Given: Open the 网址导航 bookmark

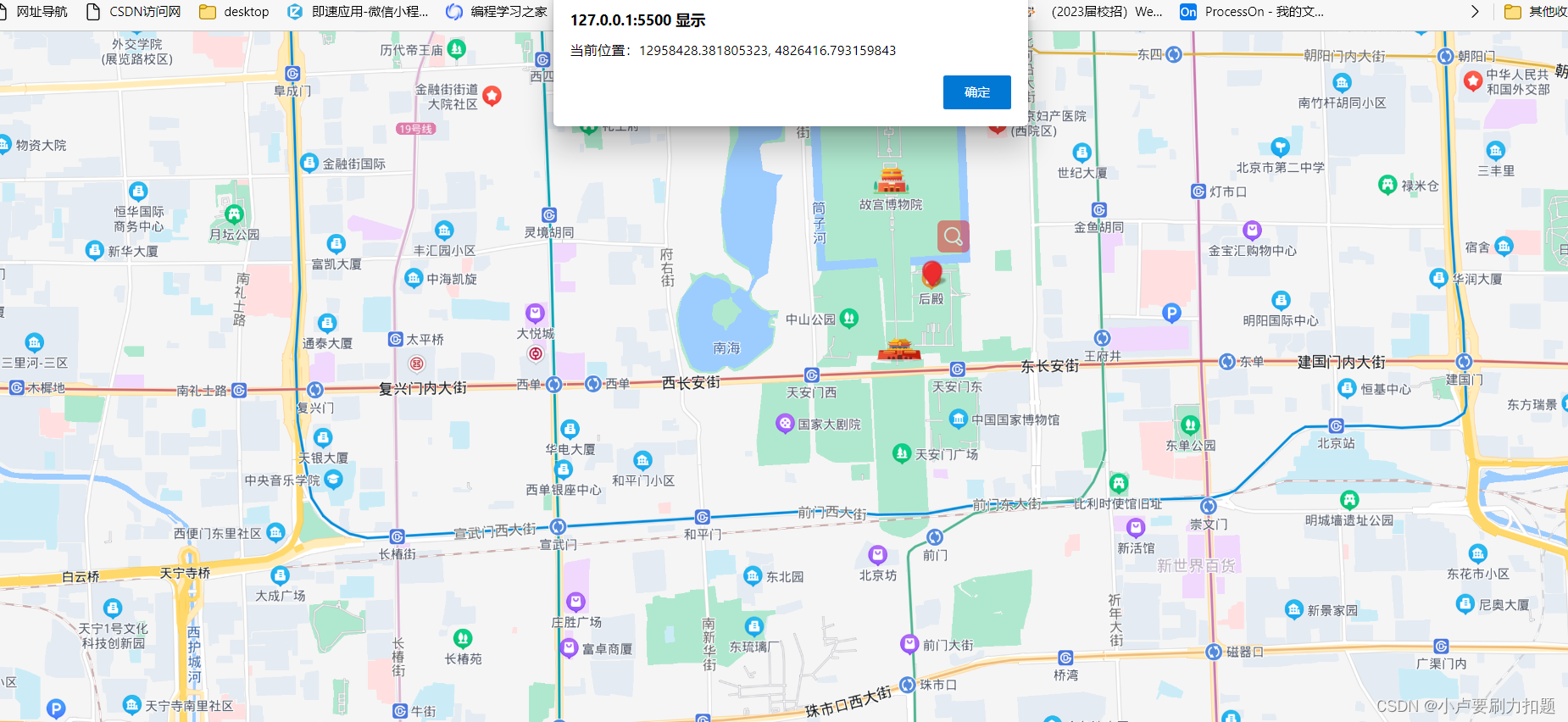Looking at the screenshot, I should point(34,12).
